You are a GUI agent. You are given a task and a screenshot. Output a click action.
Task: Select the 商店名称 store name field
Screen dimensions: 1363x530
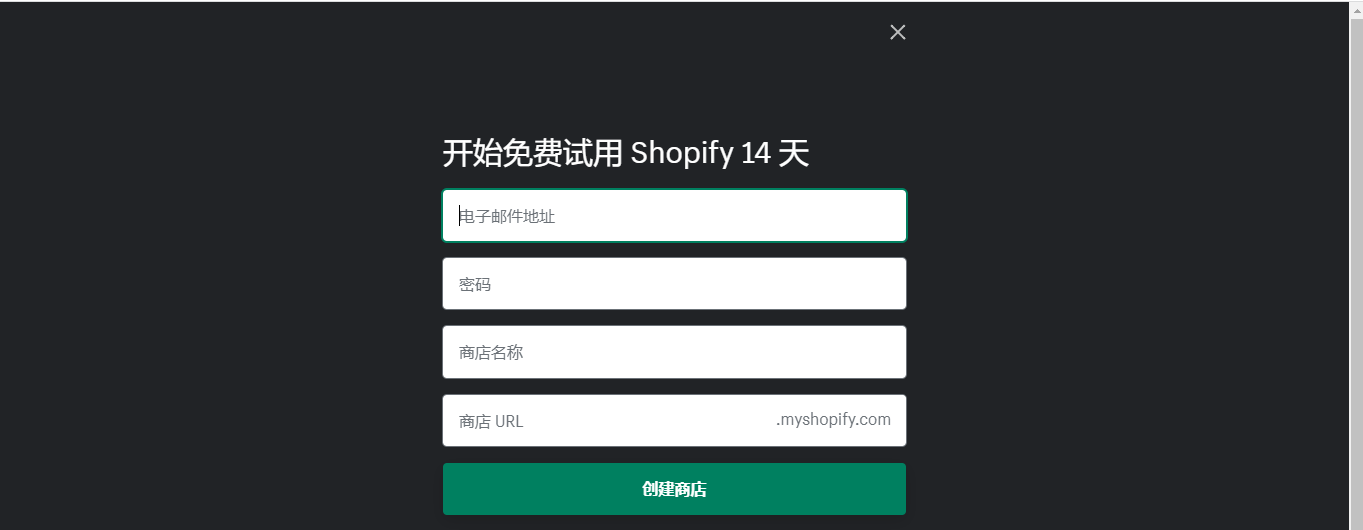(x=674, y=352)
